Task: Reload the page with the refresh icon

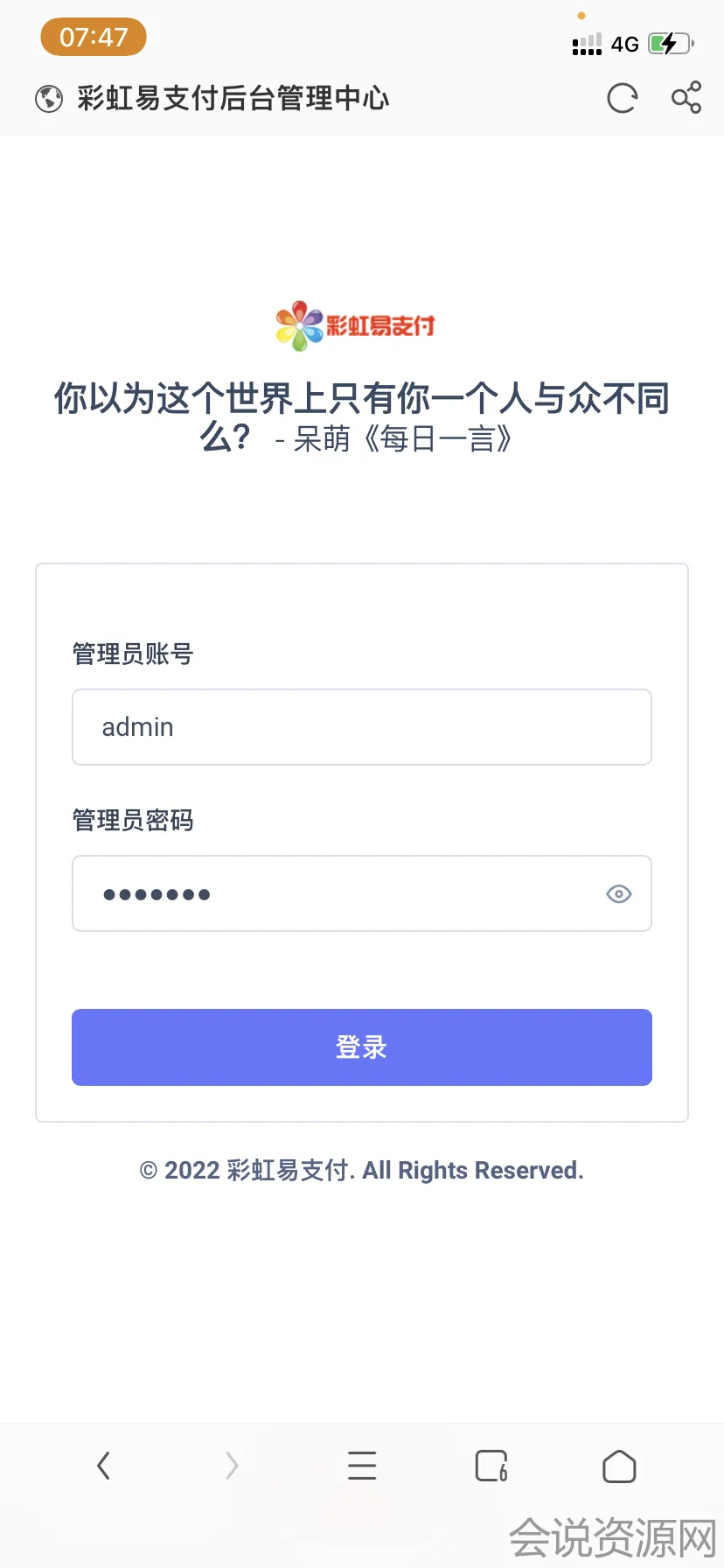Action: pos(622,98)
